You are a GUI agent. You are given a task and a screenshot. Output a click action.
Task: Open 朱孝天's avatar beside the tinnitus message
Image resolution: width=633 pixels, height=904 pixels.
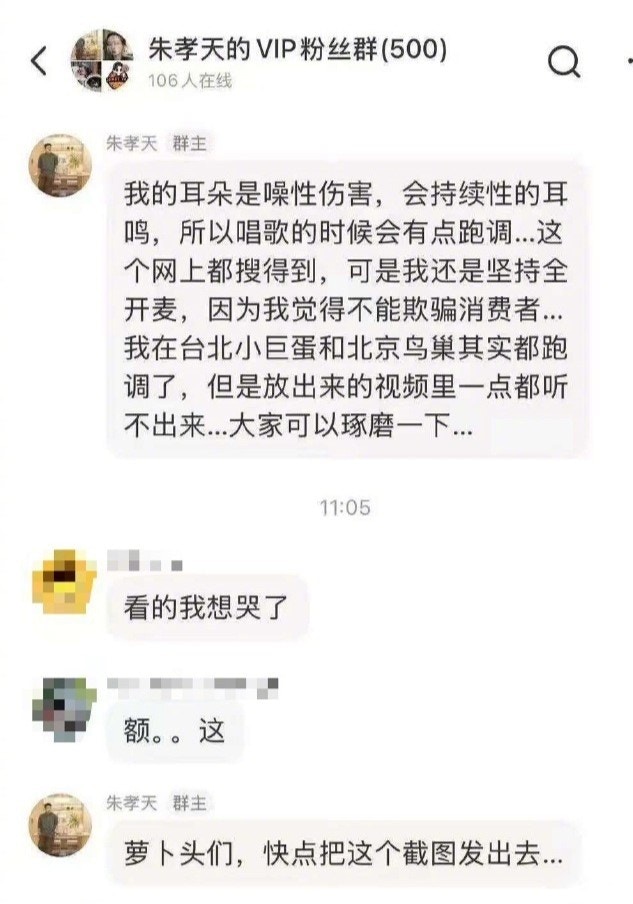61,162
